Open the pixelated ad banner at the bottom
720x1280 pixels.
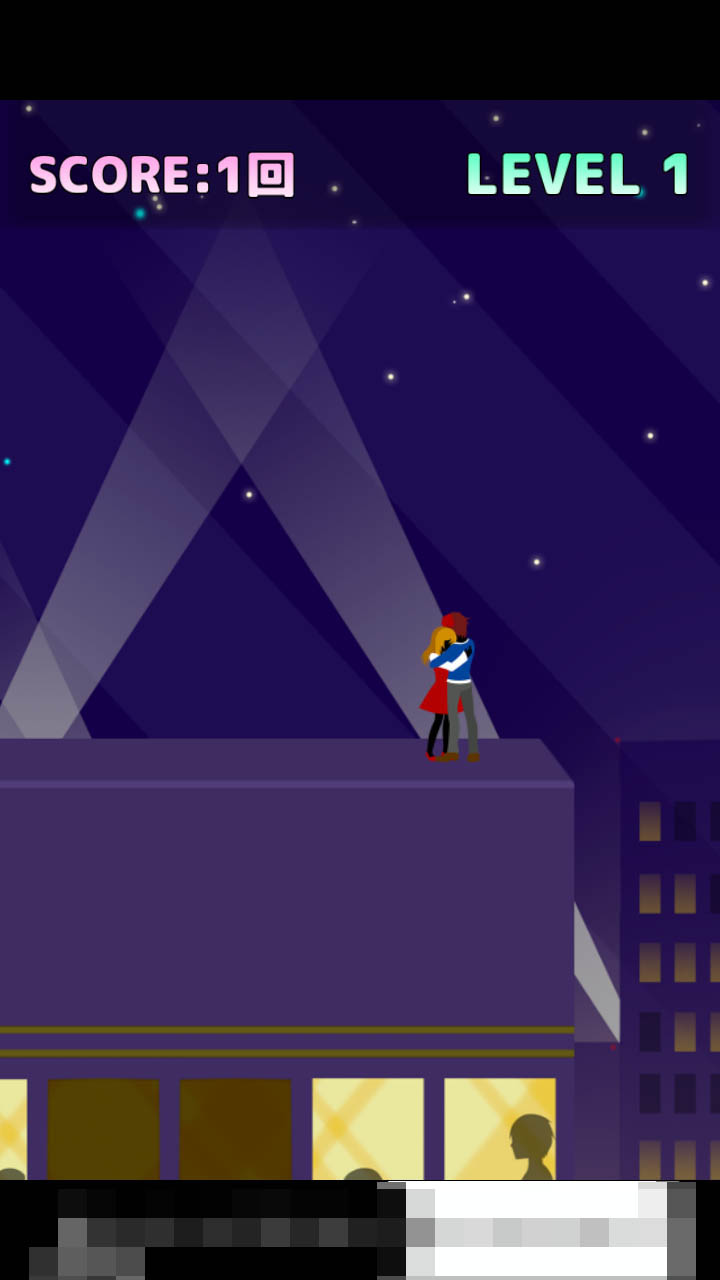pyautogui.click(x=360, y=1230)
